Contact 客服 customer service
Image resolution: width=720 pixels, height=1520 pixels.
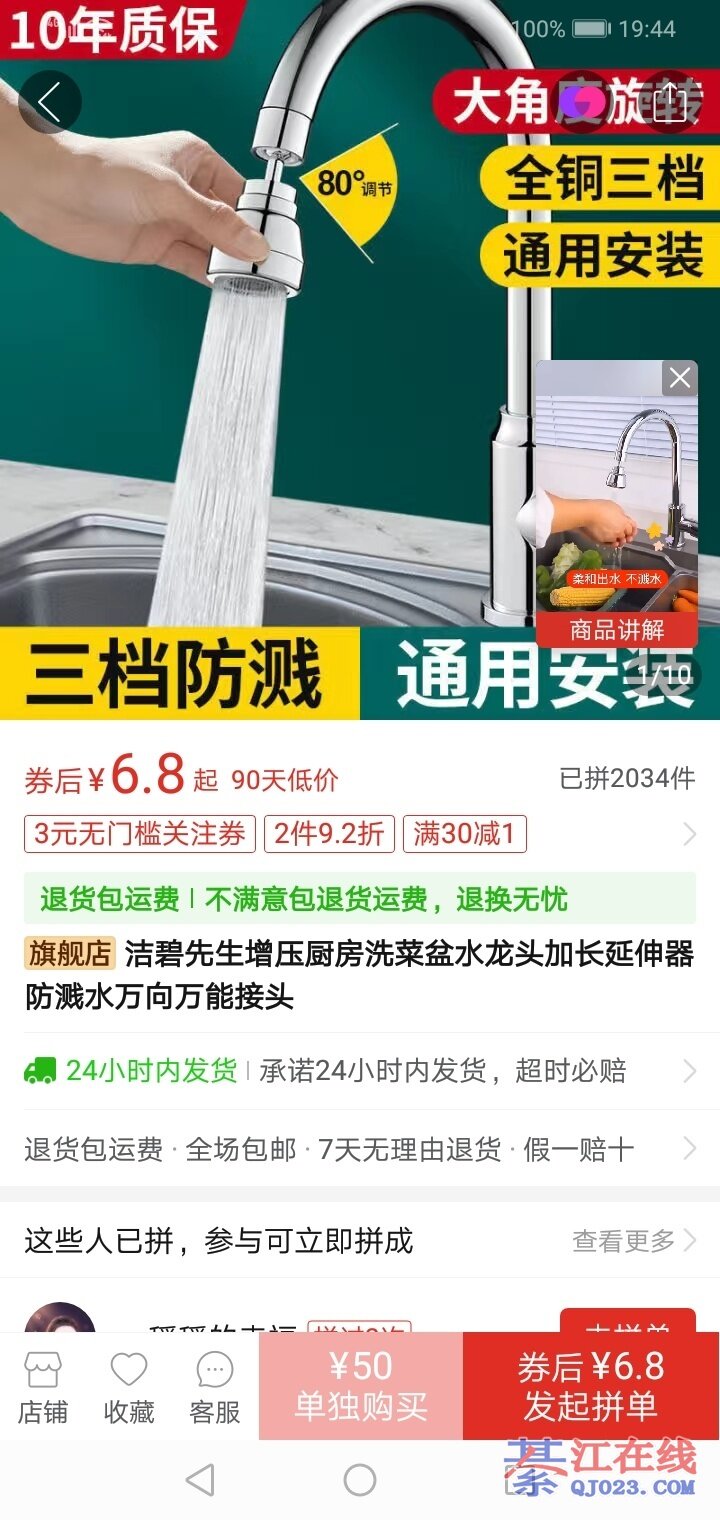point(215,1387)
